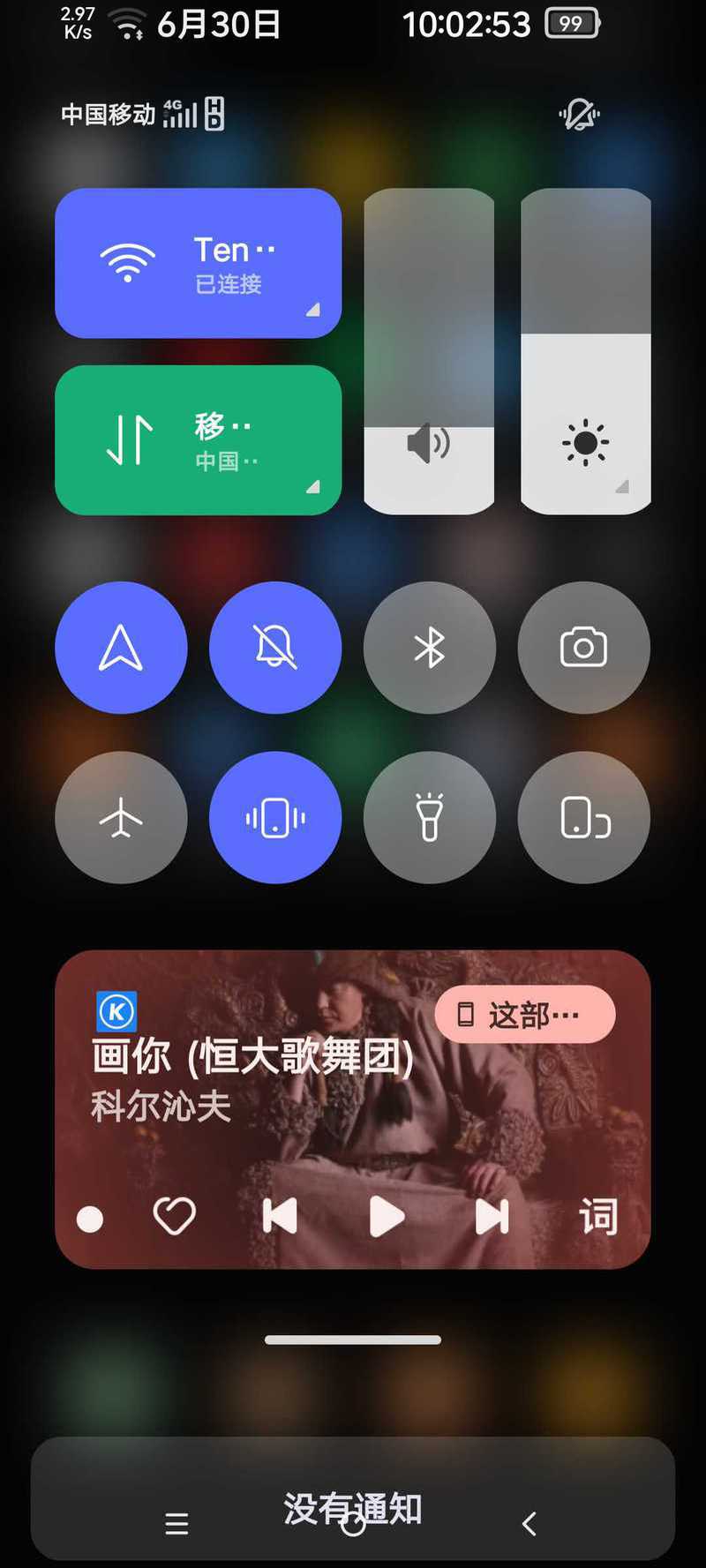706x1568 pixels.
Task: Disable the do-not-disturb bell toggle
Action: pos(275,648)
